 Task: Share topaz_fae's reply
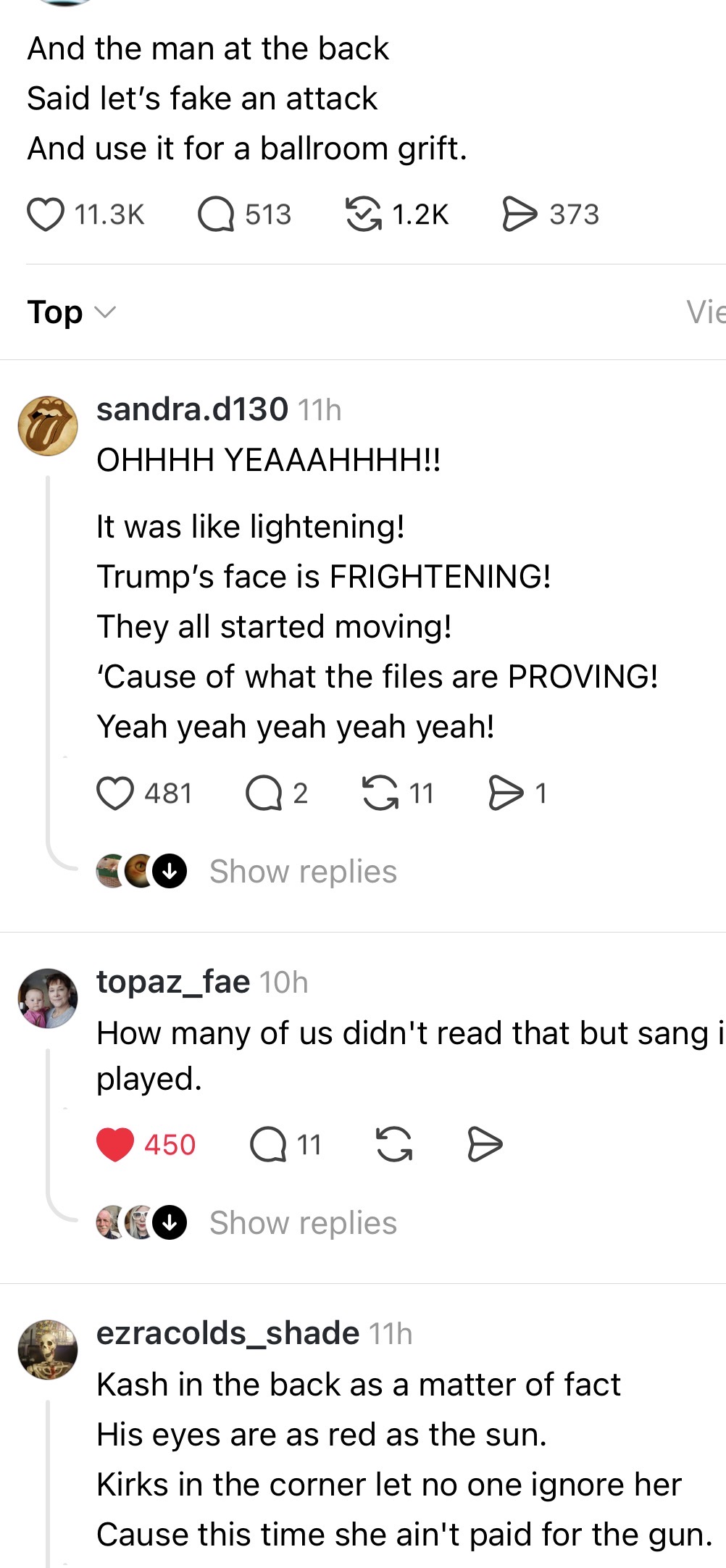coord(485,1145)
